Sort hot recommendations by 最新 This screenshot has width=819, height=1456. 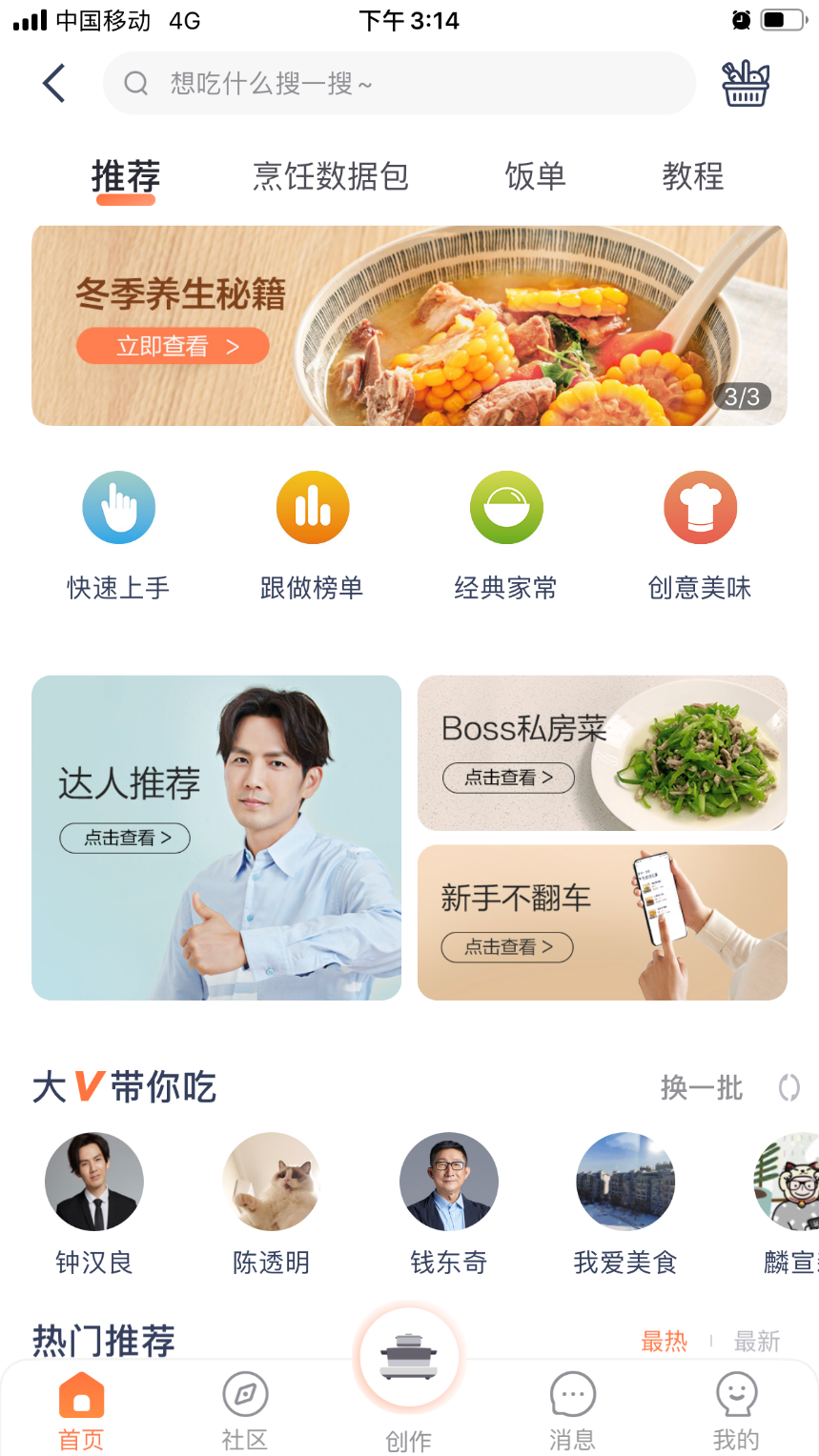(x=757, y=1342)
